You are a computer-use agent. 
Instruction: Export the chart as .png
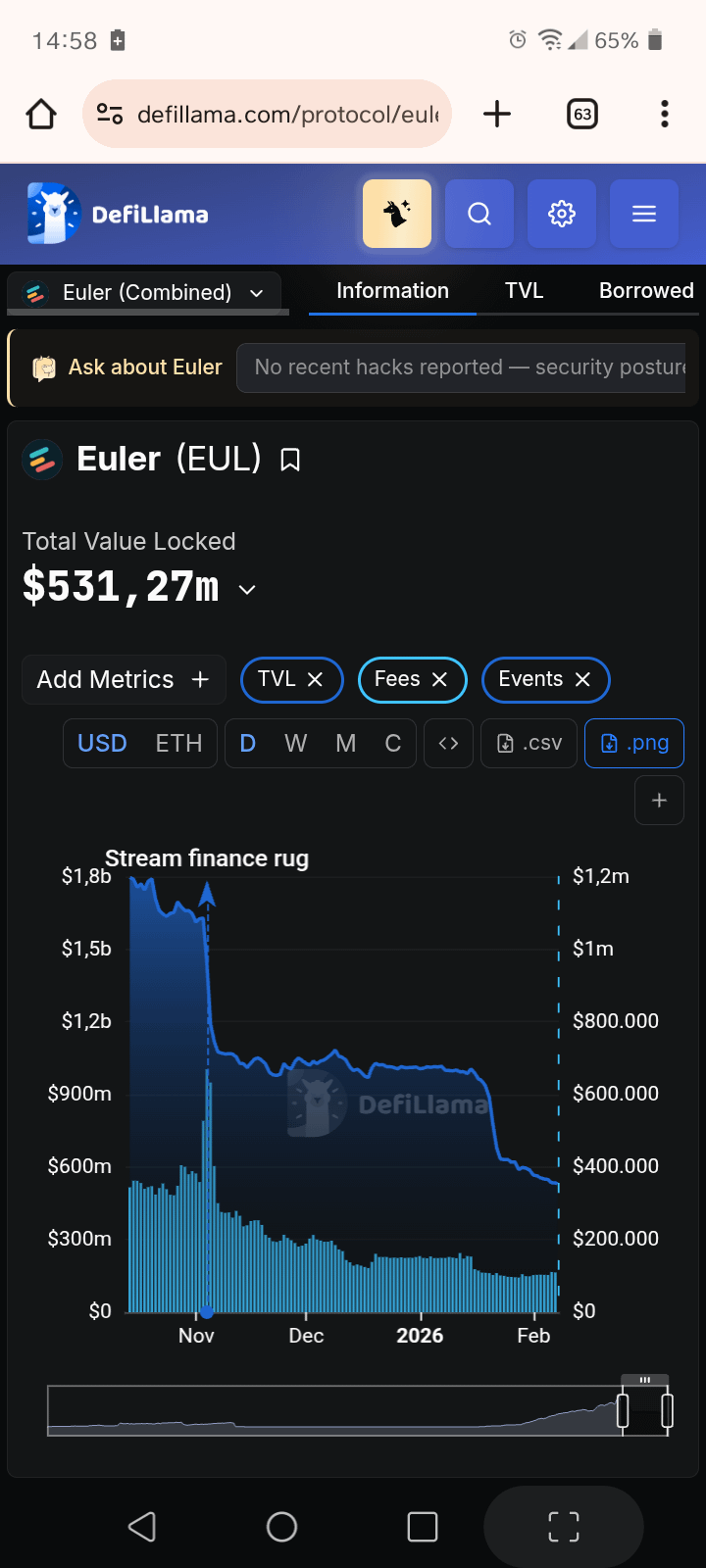click(634, 744)
